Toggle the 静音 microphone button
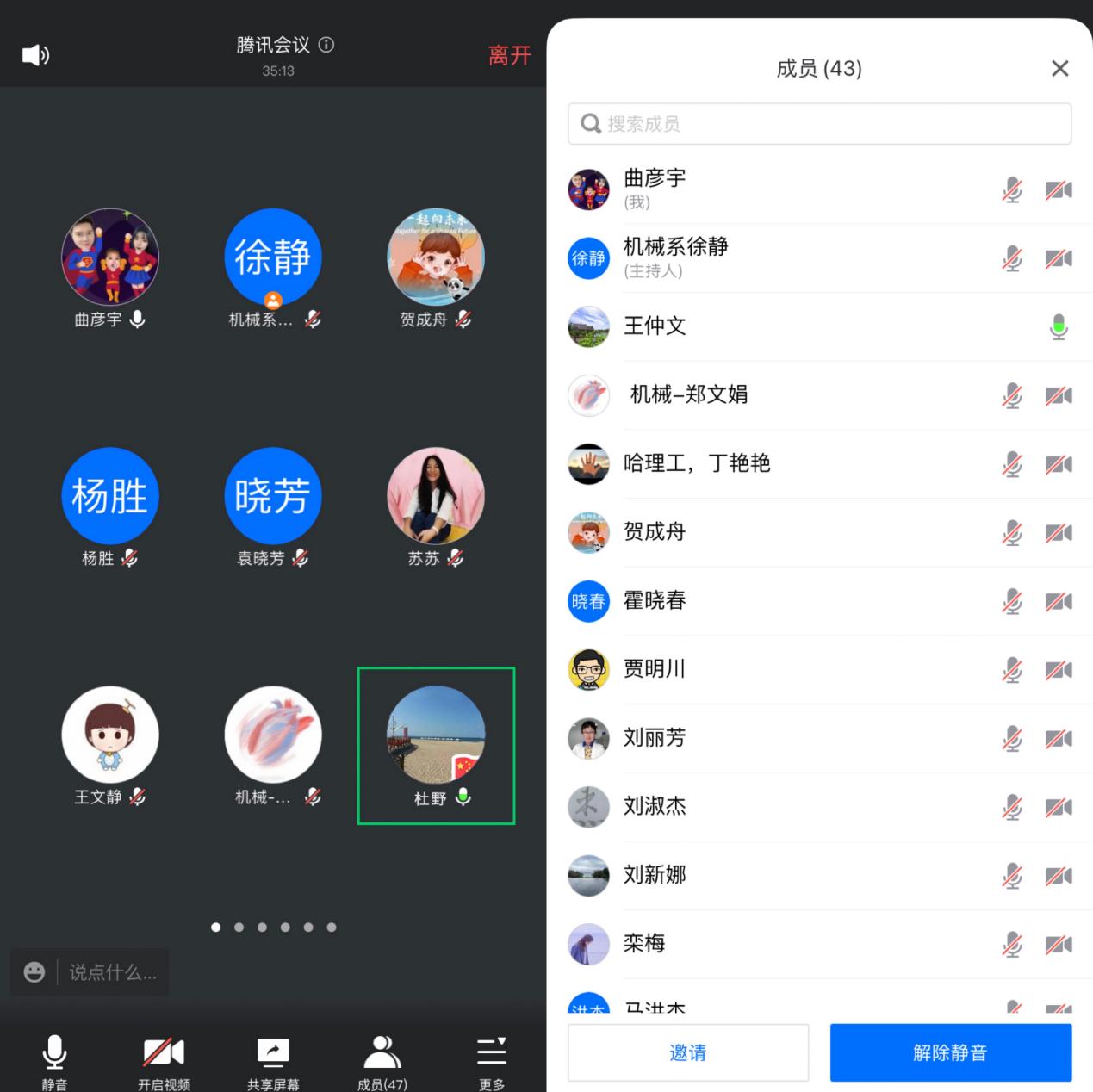The width and height of the screenshot is (1093, 1092). pyautogui.click(x=54, y=1060)
